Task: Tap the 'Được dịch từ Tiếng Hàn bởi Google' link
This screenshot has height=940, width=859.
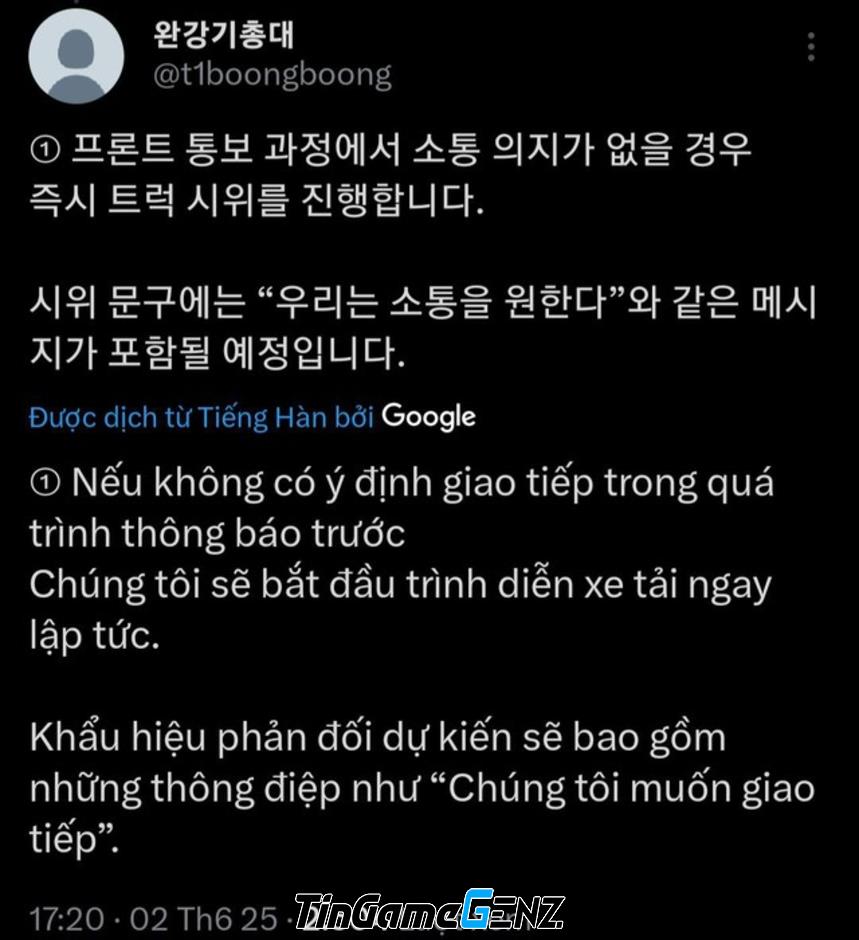Action: tap(252, 416)
